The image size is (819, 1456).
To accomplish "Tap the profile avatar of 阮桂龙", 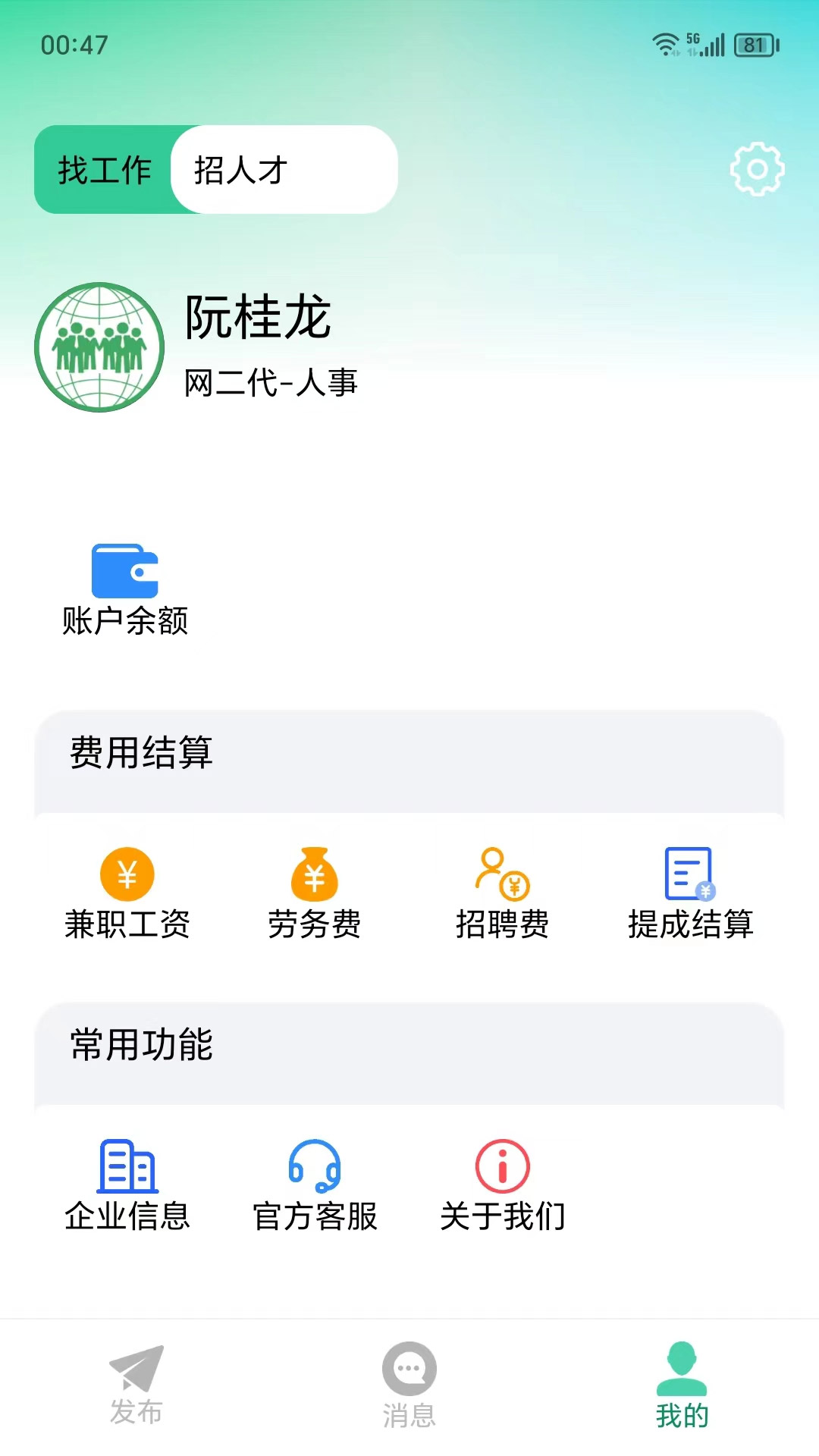I will [x=99, y=347].
